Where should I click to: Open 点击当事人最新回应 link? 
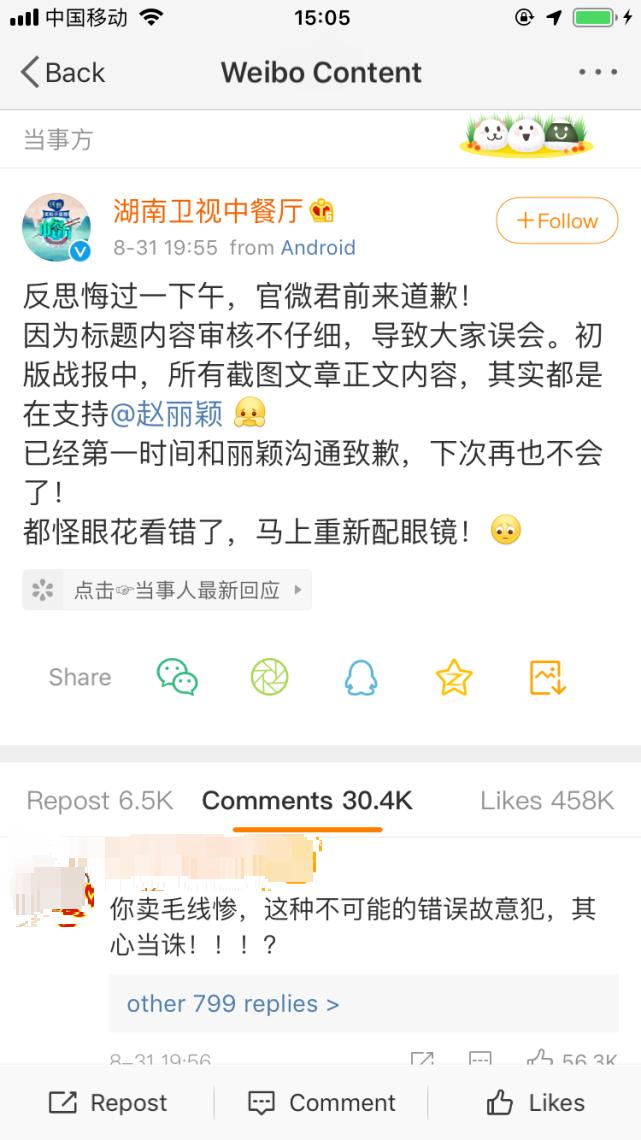tap(166, 590)
